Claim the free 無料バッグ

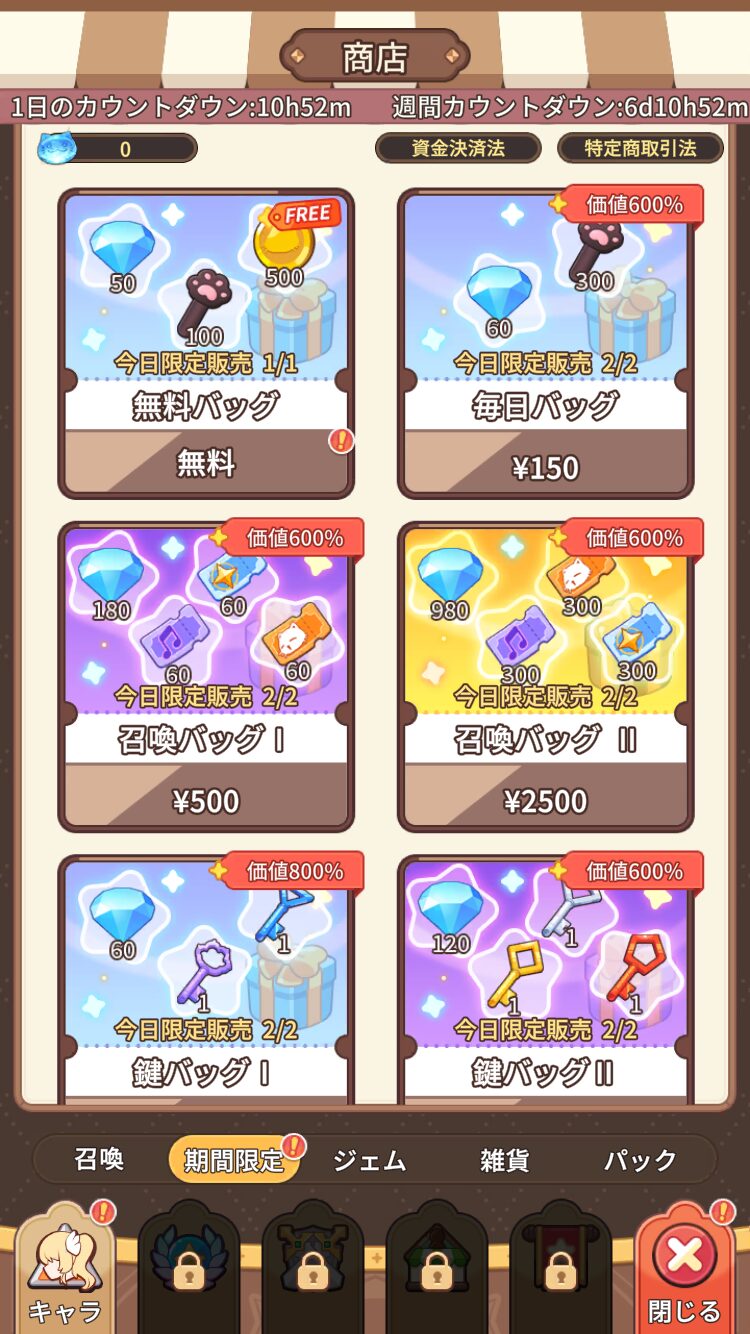[x=206, y=463]
